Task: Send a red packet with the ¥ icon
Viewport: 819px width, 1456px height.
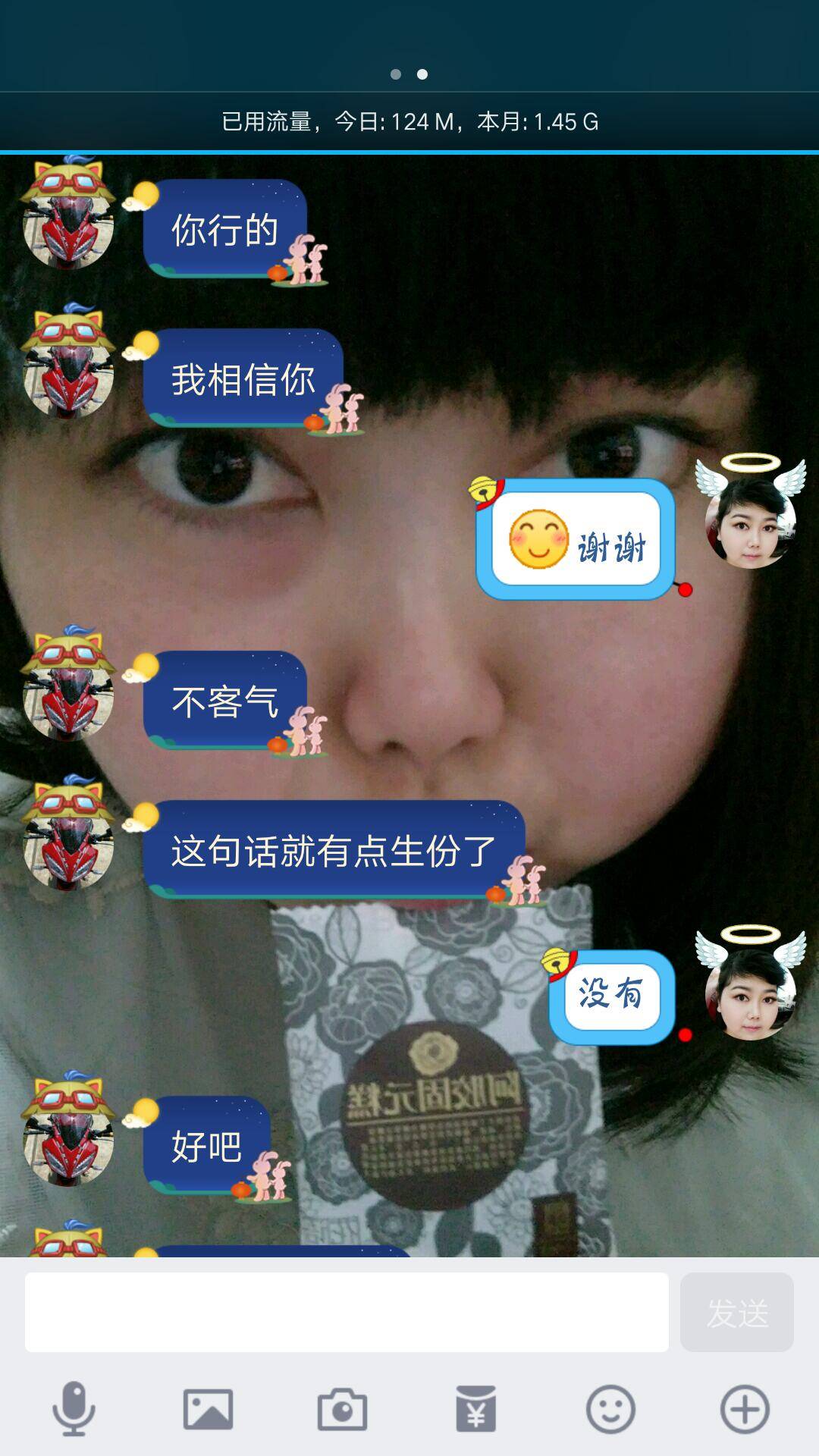Action: [x=476, y=1409]
